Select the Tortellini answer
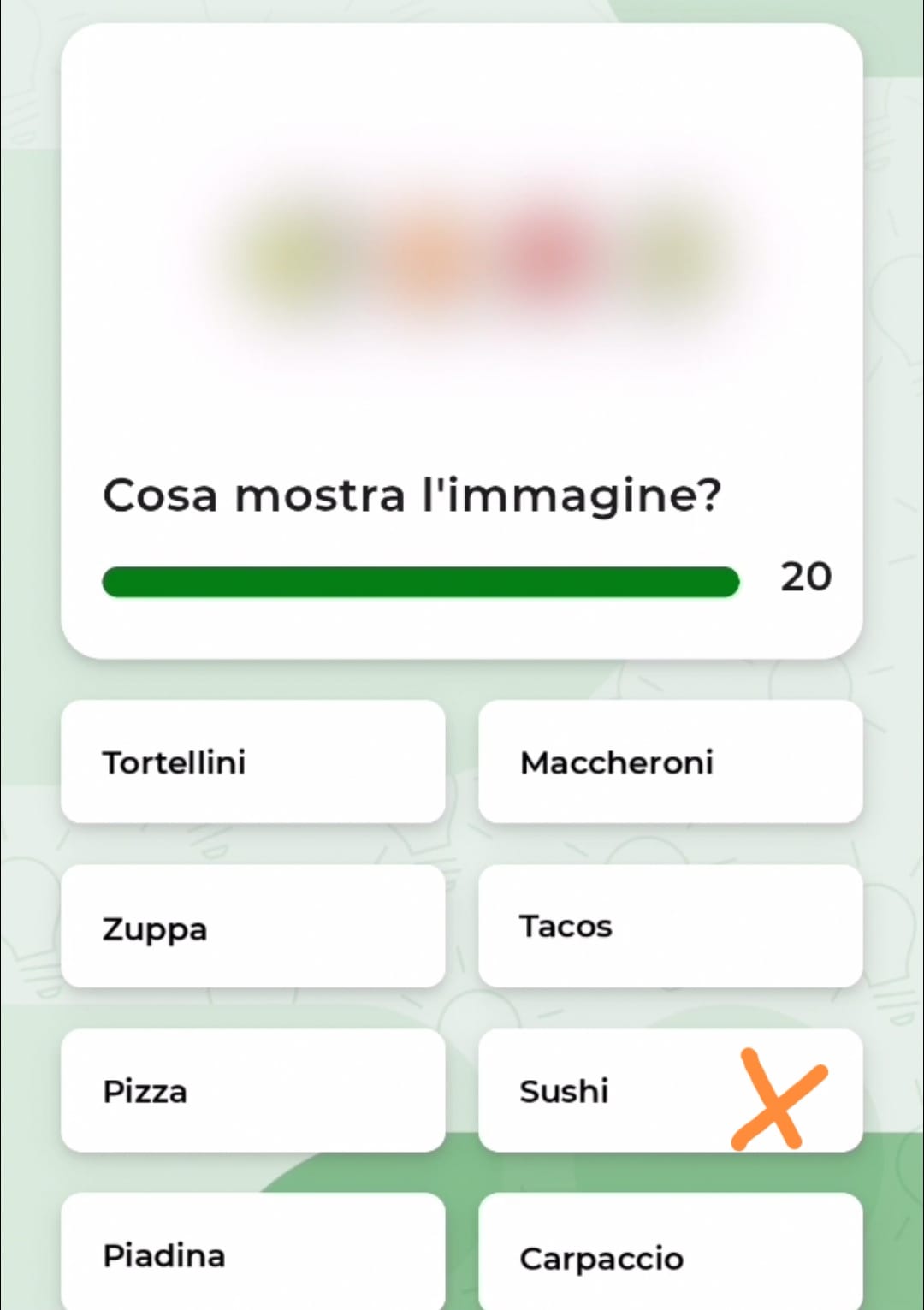Viewport: 924px width, 1310px height. 252,762
